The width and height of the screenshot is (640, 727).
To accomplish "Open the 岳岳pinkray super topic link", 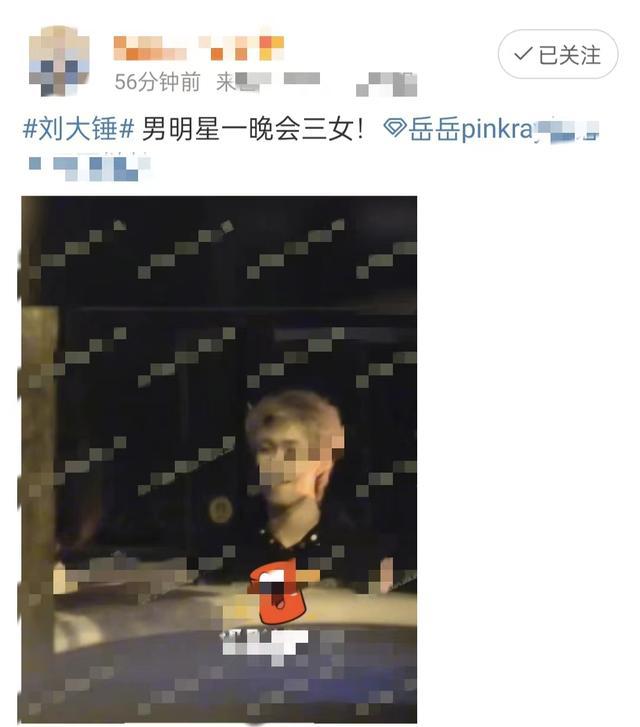I will click(x=490, y=130).
